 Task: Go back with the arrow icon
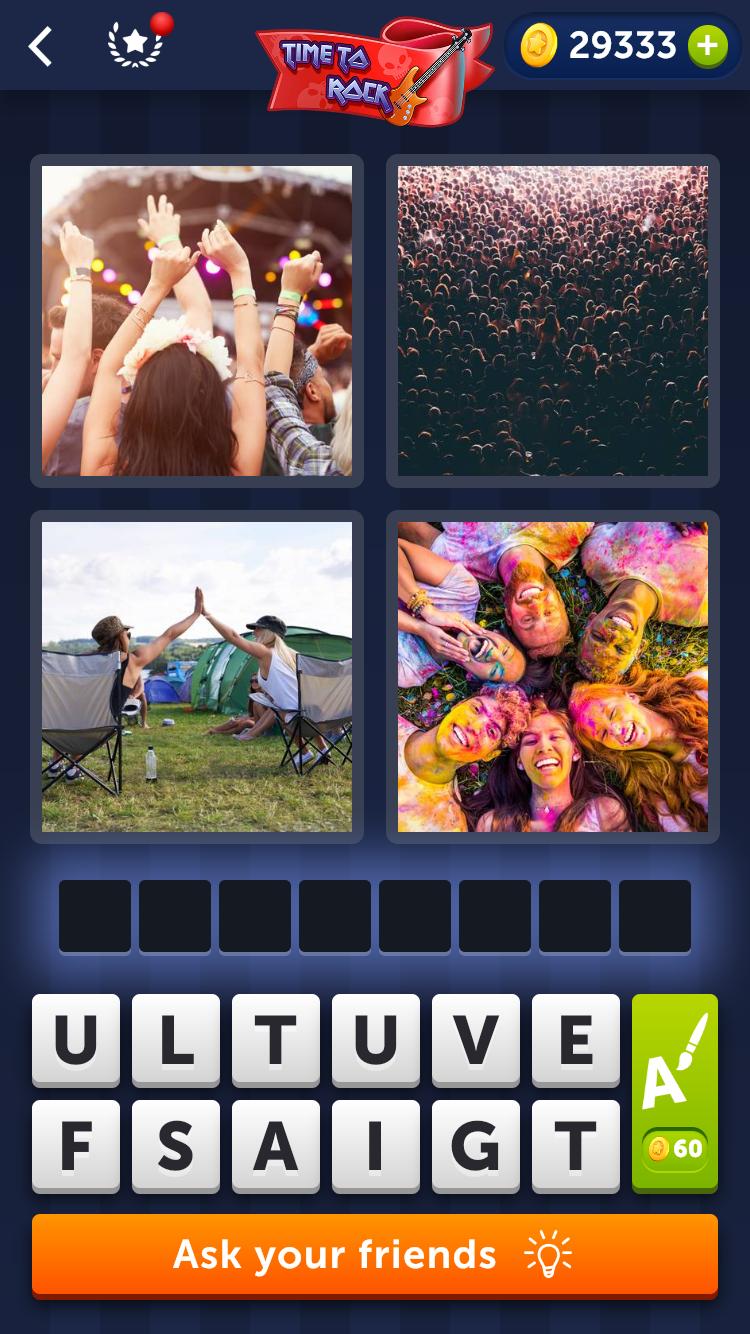click(x=40, y=46)
